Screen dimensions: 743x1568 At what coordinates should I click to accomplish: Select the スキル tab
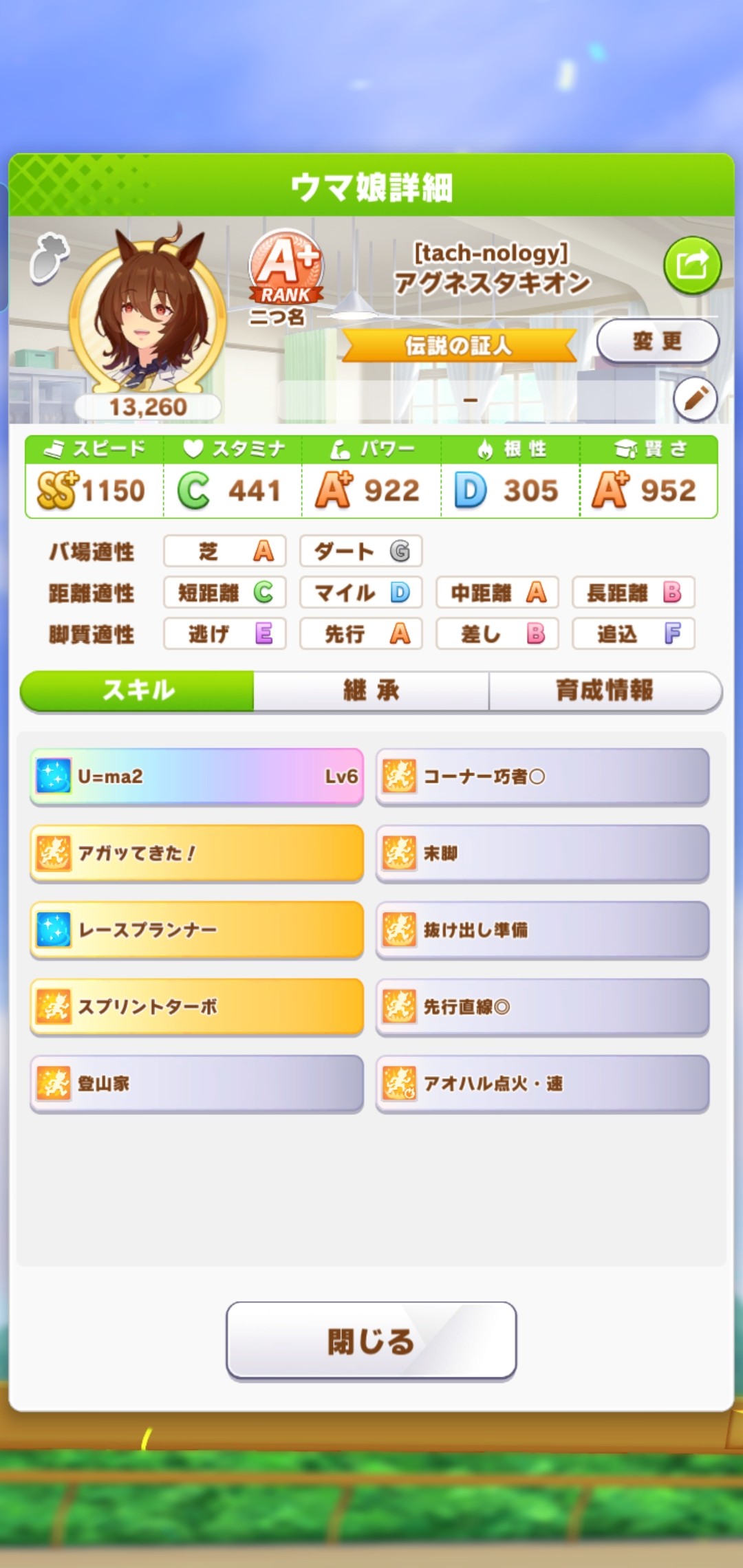point(138,690)
